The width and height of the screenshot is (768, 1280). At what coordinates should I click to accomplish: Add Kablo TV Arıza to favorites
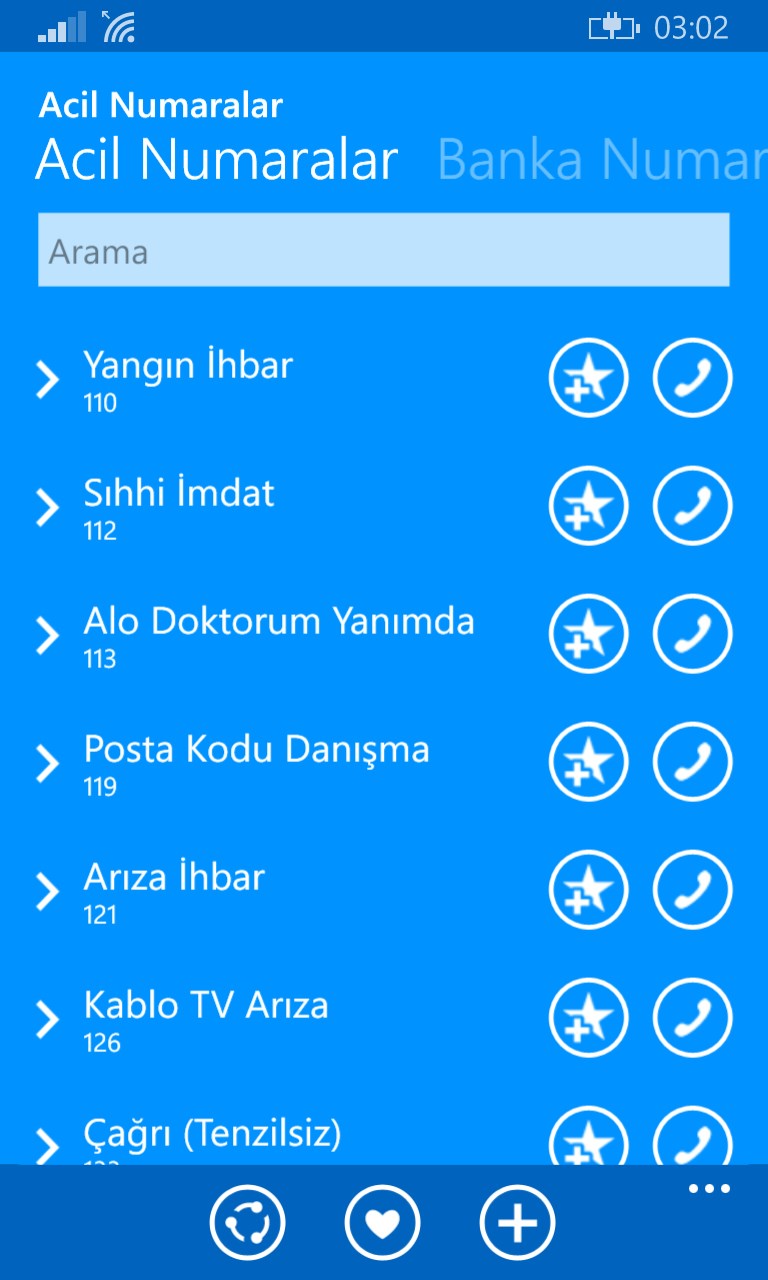pos(588,1018)
